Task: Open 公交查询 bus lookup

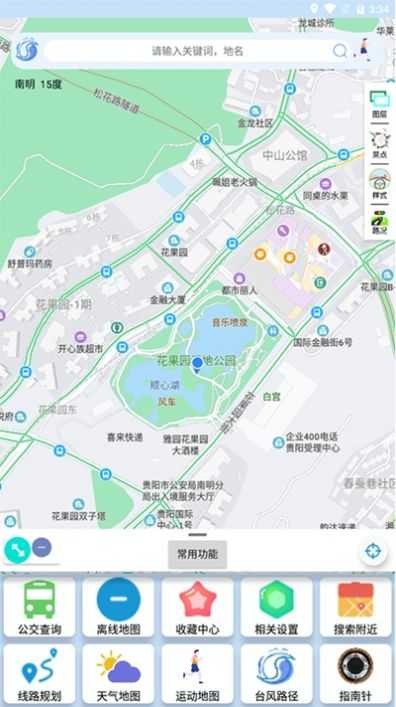Action: pos(40,607)
